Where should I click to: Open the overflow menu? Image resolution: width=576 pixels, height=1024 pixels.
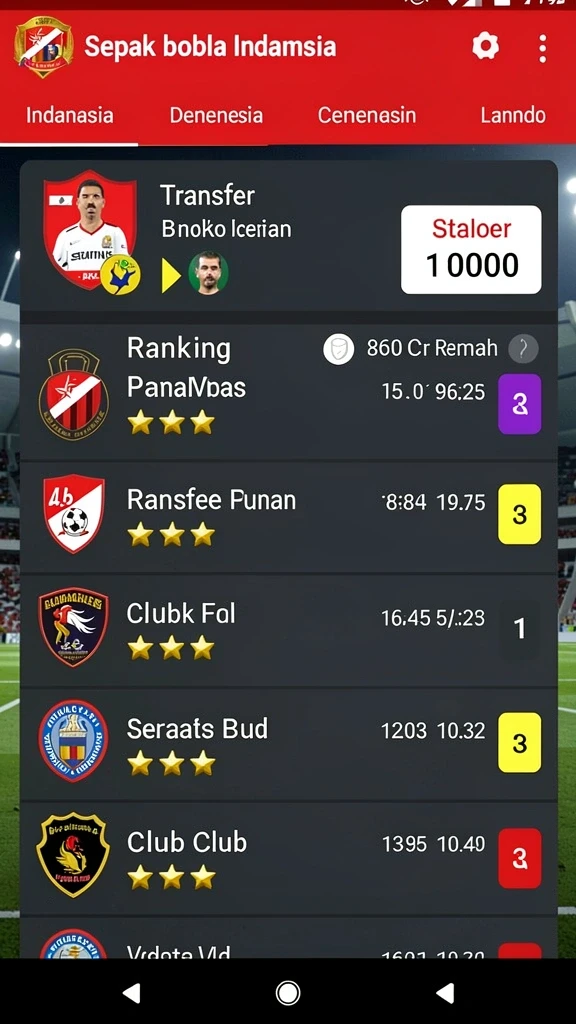pos(542,48)
